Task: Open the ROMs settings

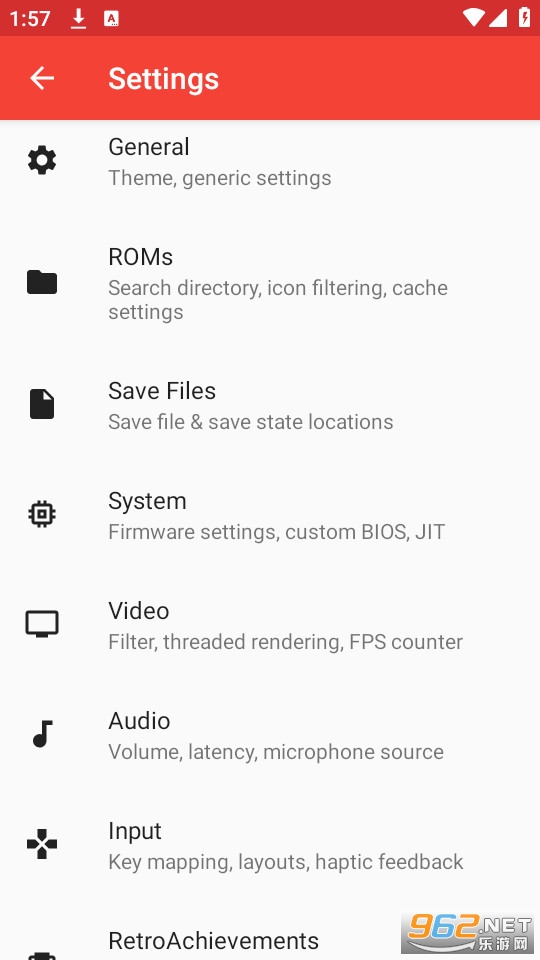Action: [x=270, y=283]
